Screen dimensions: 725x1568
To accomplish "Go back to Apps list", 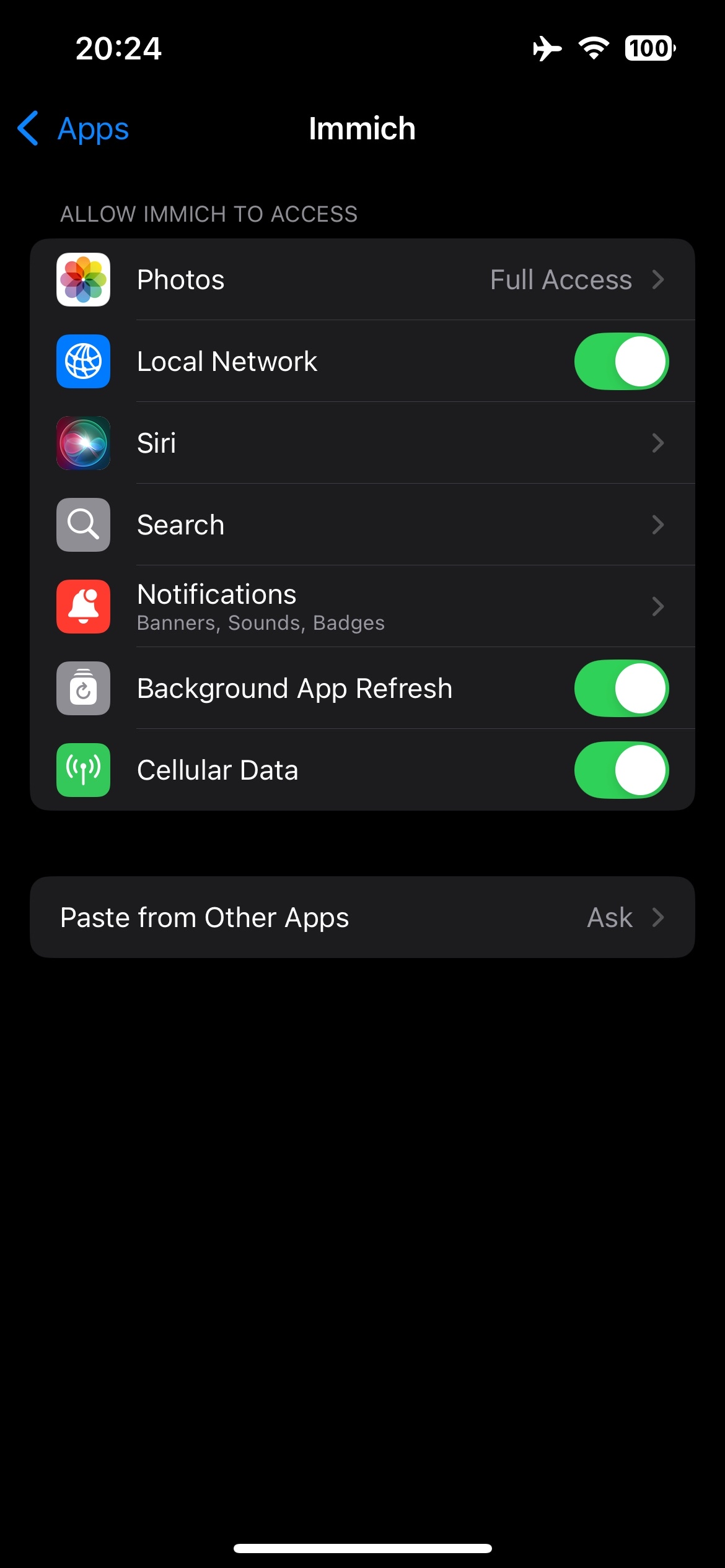I will coord(73,129).
